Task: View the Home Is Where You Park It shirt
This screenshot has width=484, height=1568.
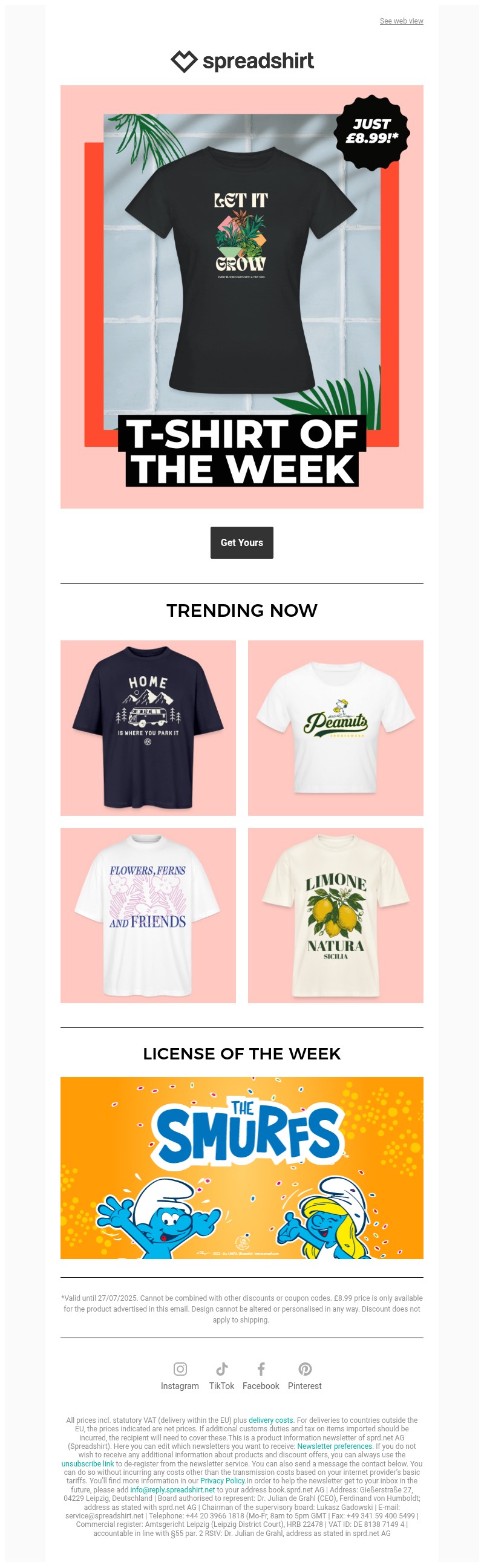Action: [x=148, y=727]
